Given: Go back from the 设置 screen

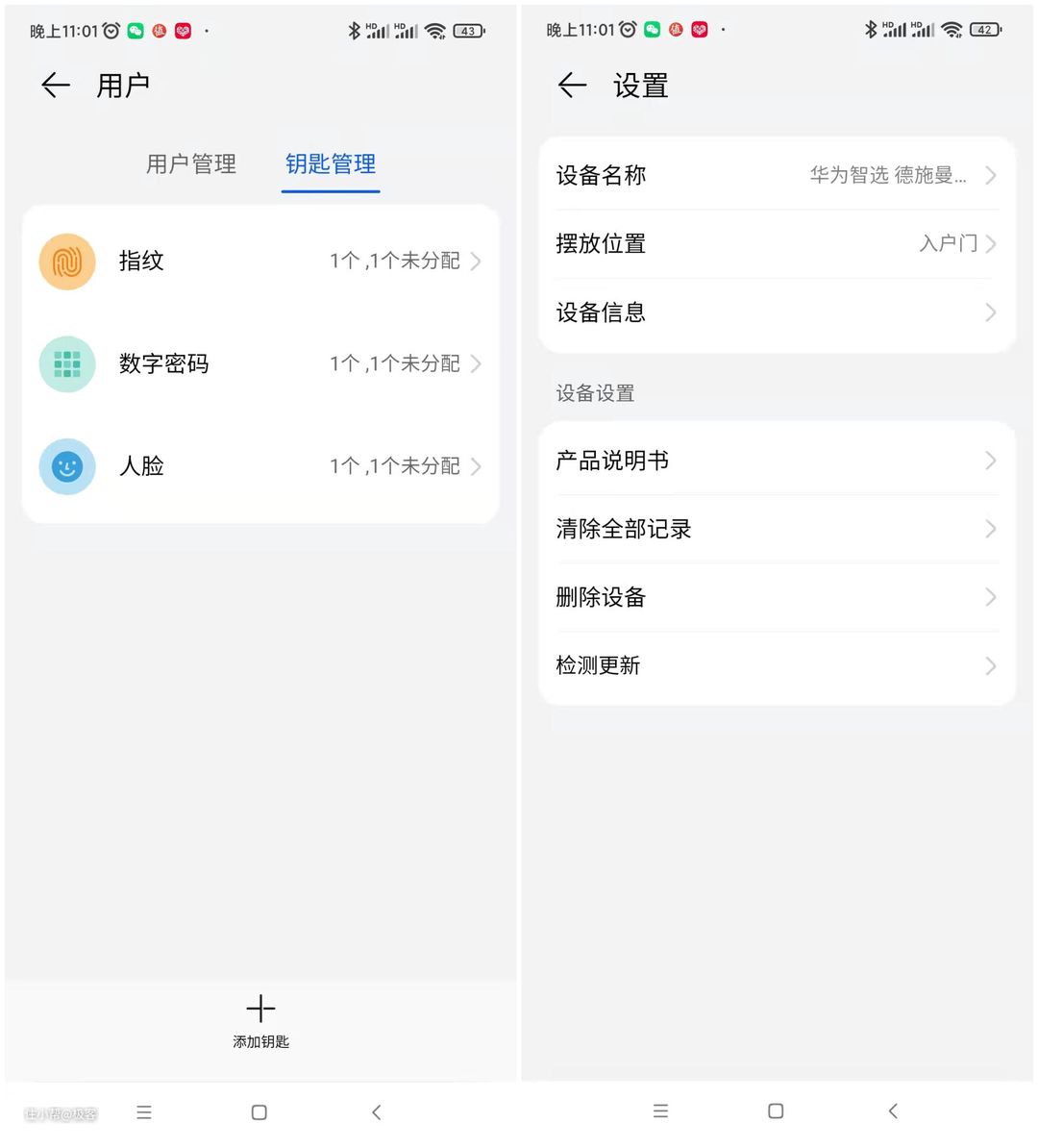Looking at the screenshot, I should pyautogui.click(x=572, y=86).
